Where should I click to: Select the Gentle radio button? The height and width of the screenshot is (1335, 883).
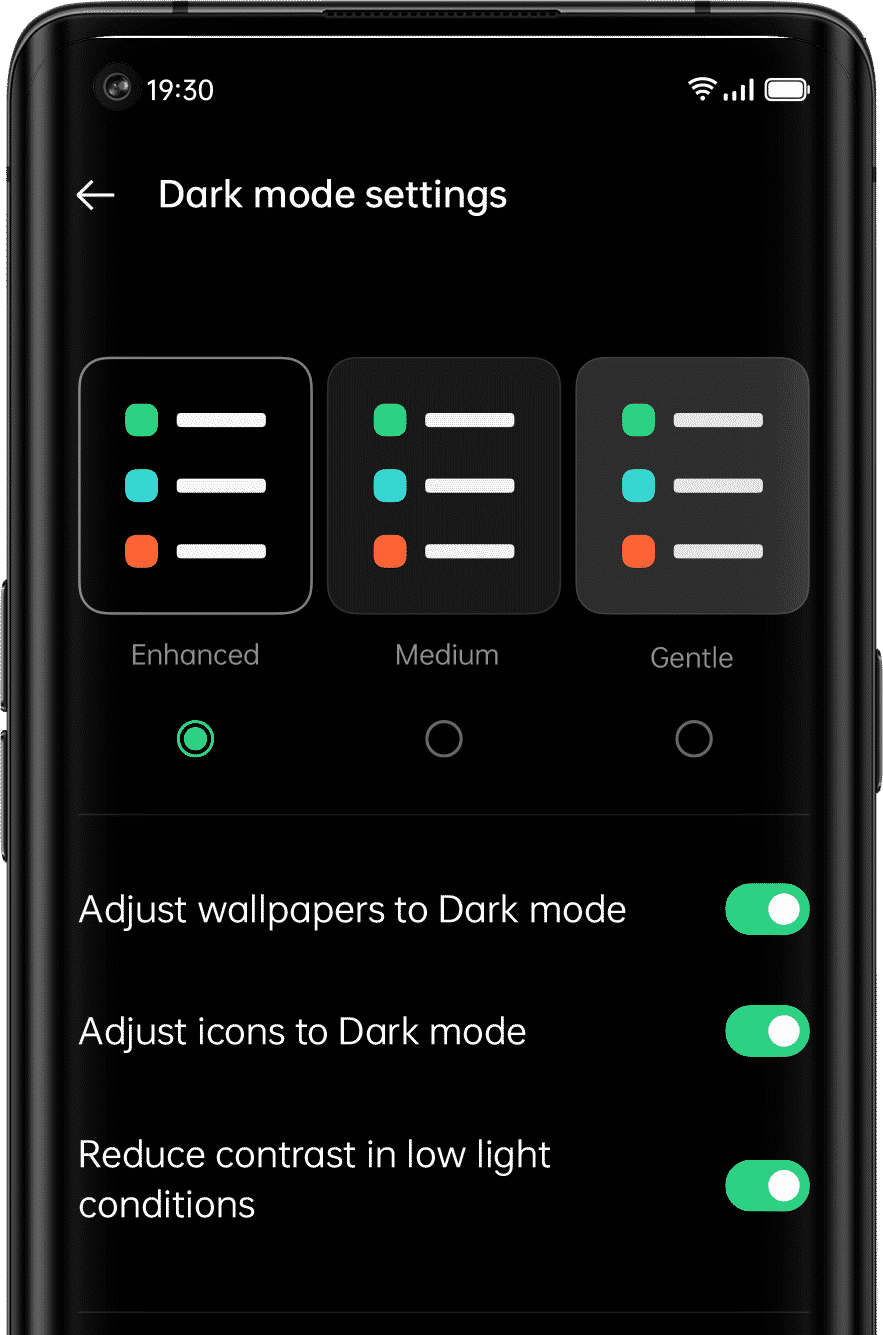click(x=693, y=739)
